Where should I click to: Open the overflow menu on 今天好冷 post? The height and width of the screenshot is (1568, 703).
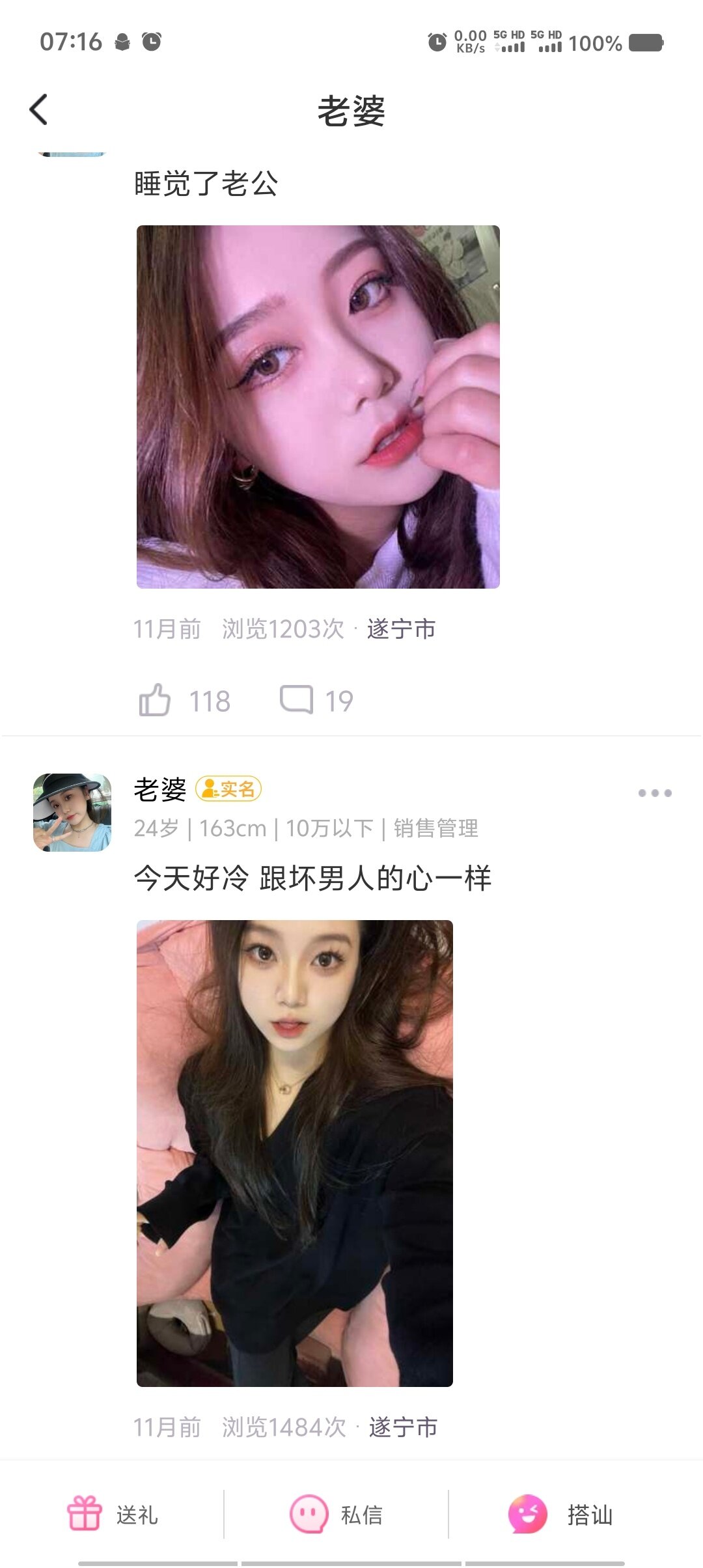click(654, 793)
